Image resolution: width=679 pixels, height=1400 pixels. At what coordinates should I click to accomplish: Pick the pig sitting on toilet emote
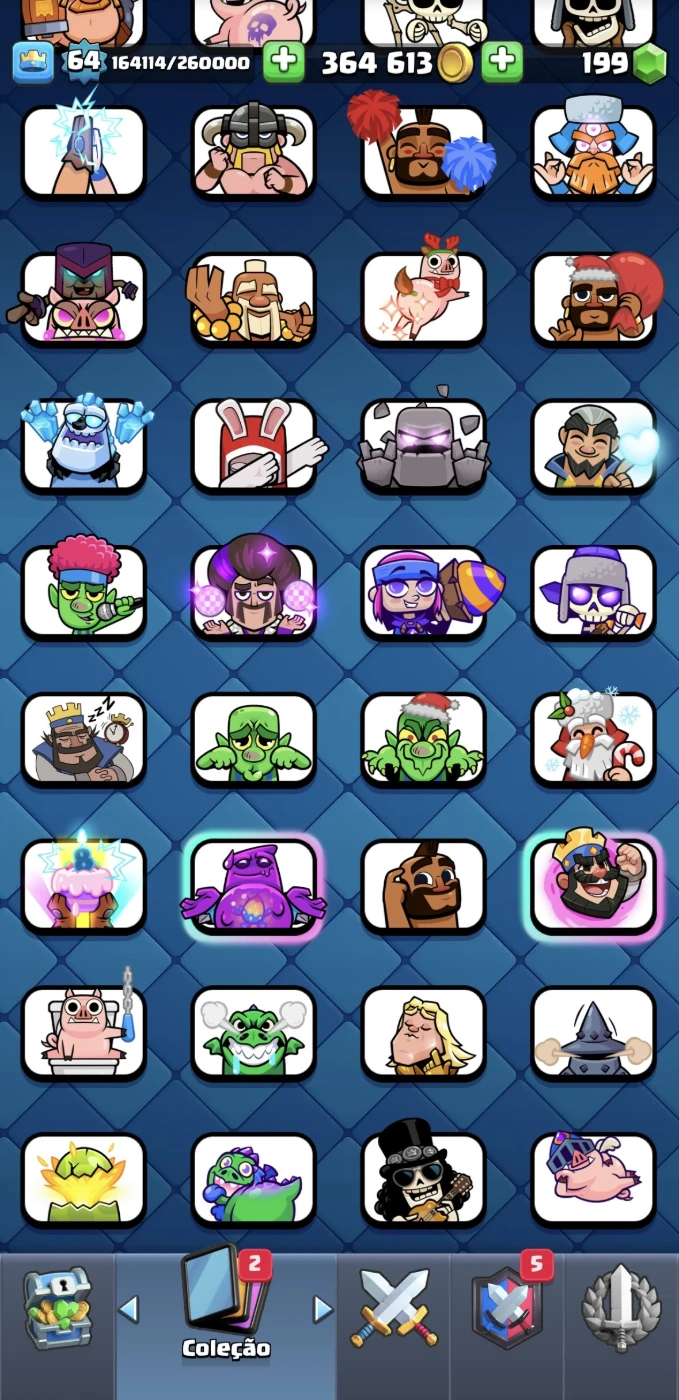coord(84,1033)
